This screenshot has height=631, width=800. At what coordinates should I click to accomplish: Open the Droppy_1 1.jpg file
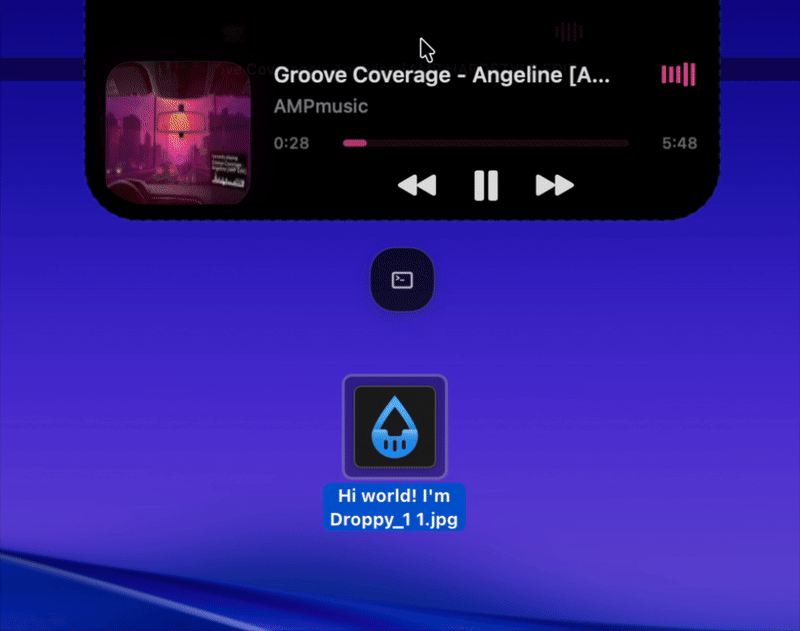point(395,427)
